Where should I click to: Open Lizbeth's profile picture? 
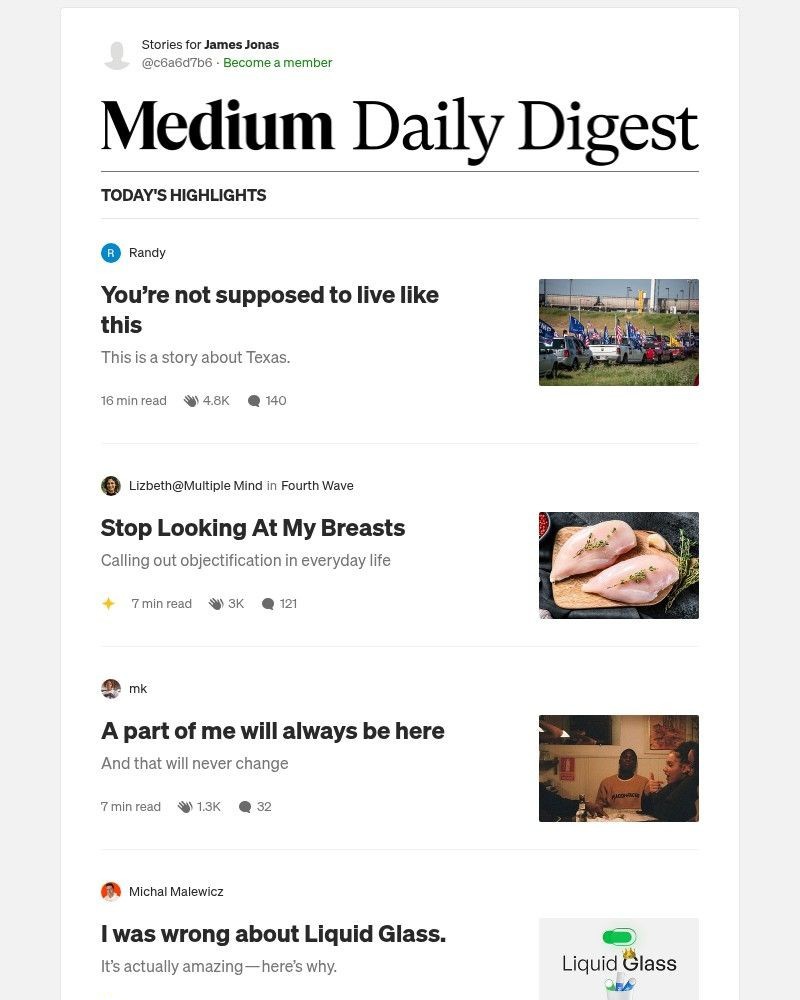(111, 485)
